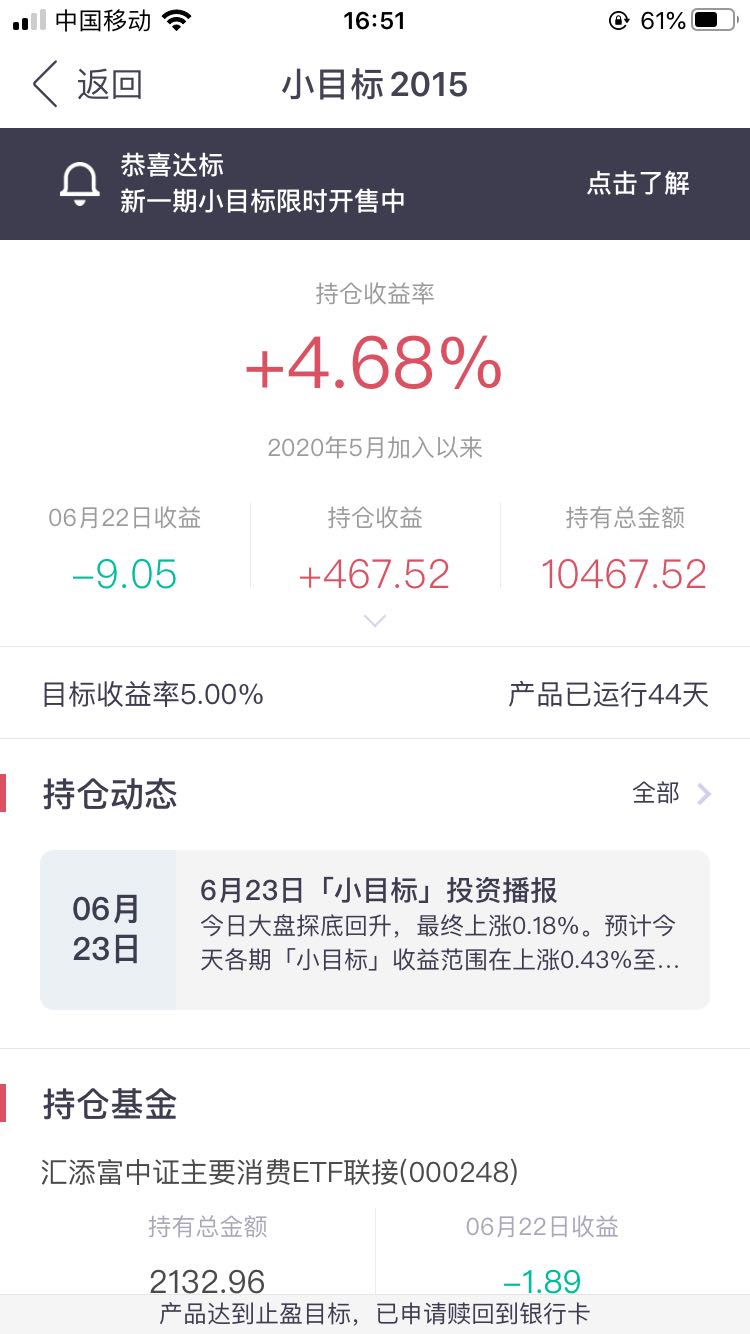Image resolution: width=750 pixels, height=1334 pixels.
Task: Go back using the 返回 arrow
Action: tap(86, 84)
